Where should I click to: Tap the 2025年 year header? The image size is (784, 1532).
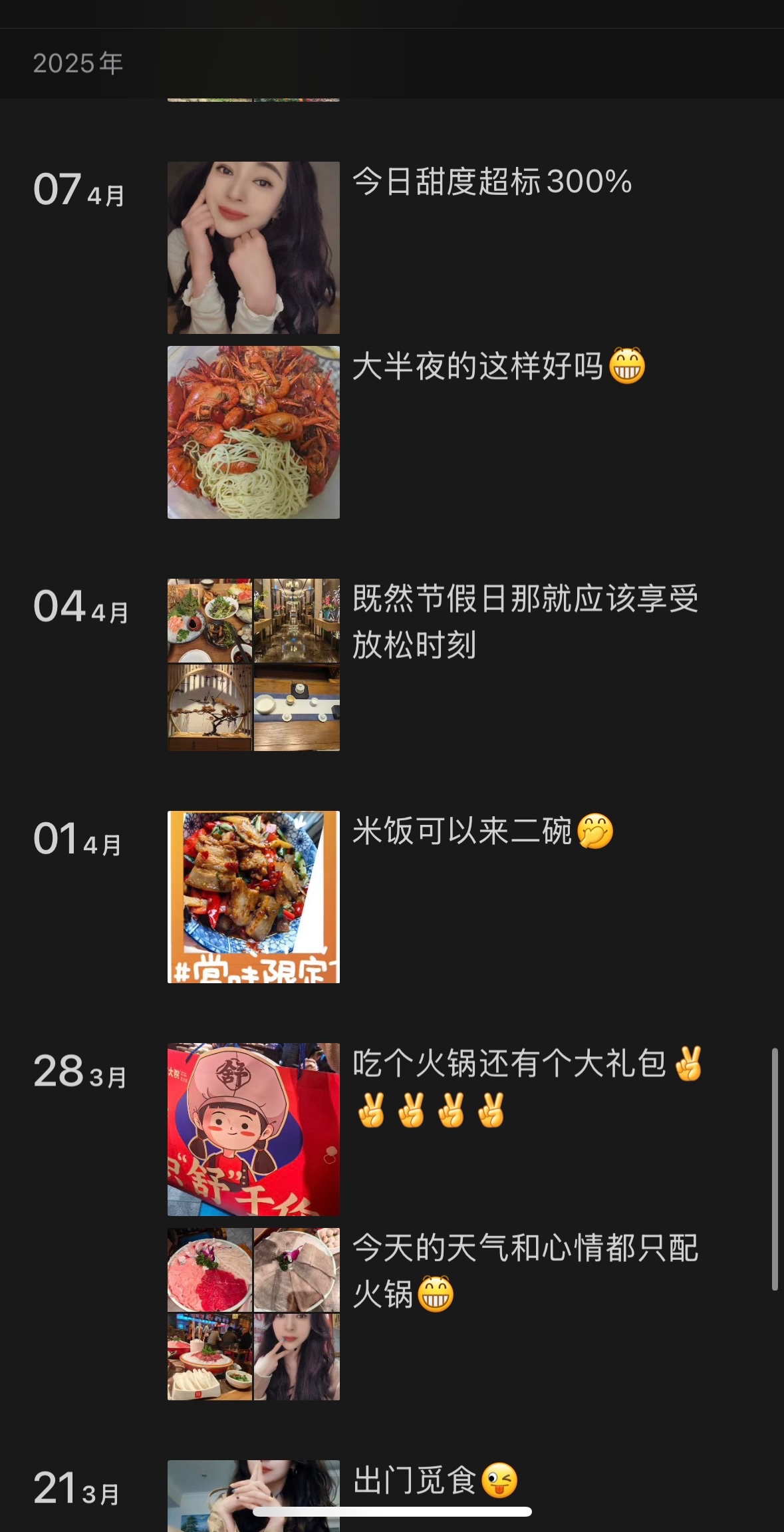coord(78,64)
